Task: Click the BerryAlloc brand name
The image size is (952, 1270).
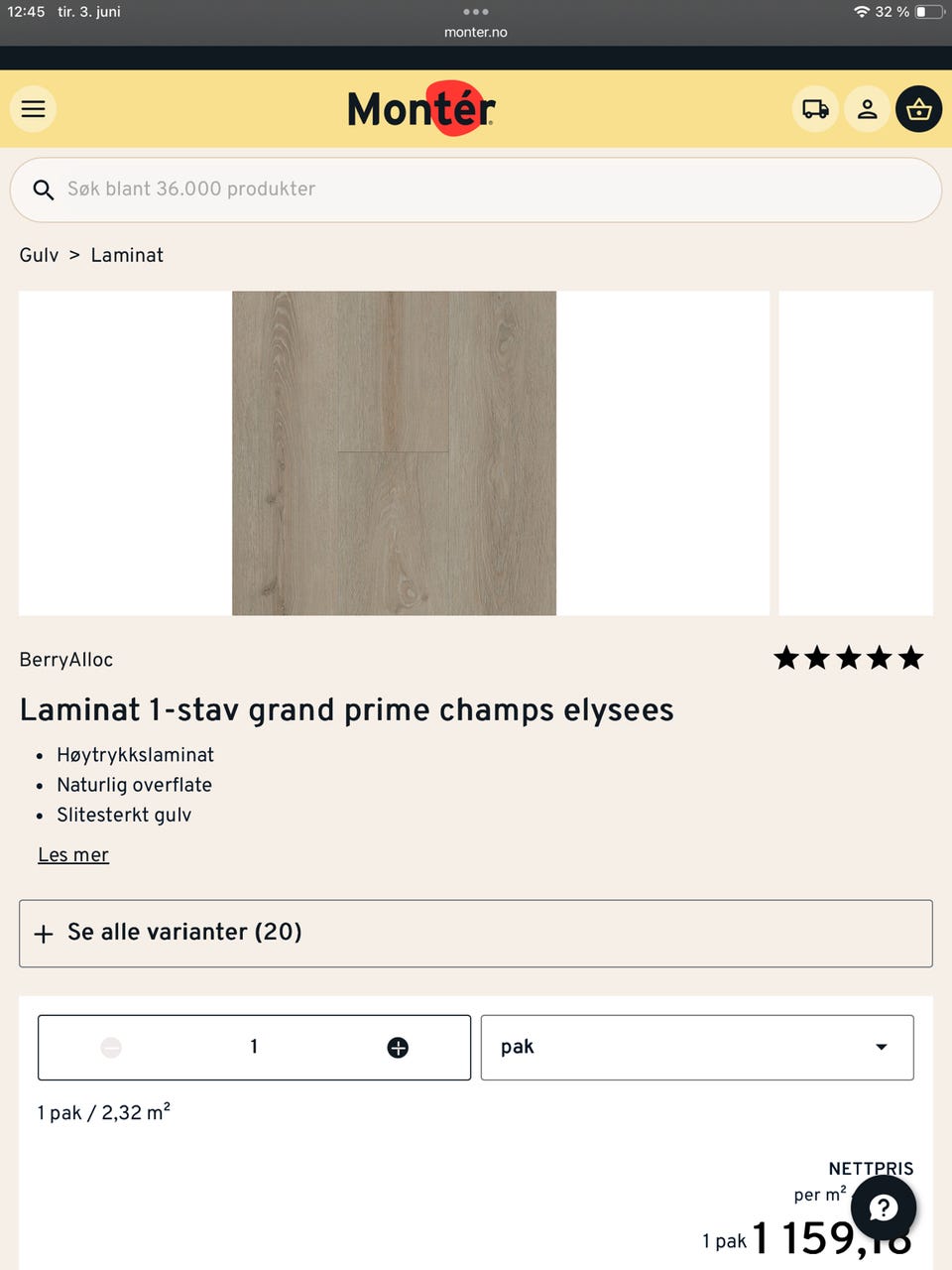Action: (x=65, y=659)
